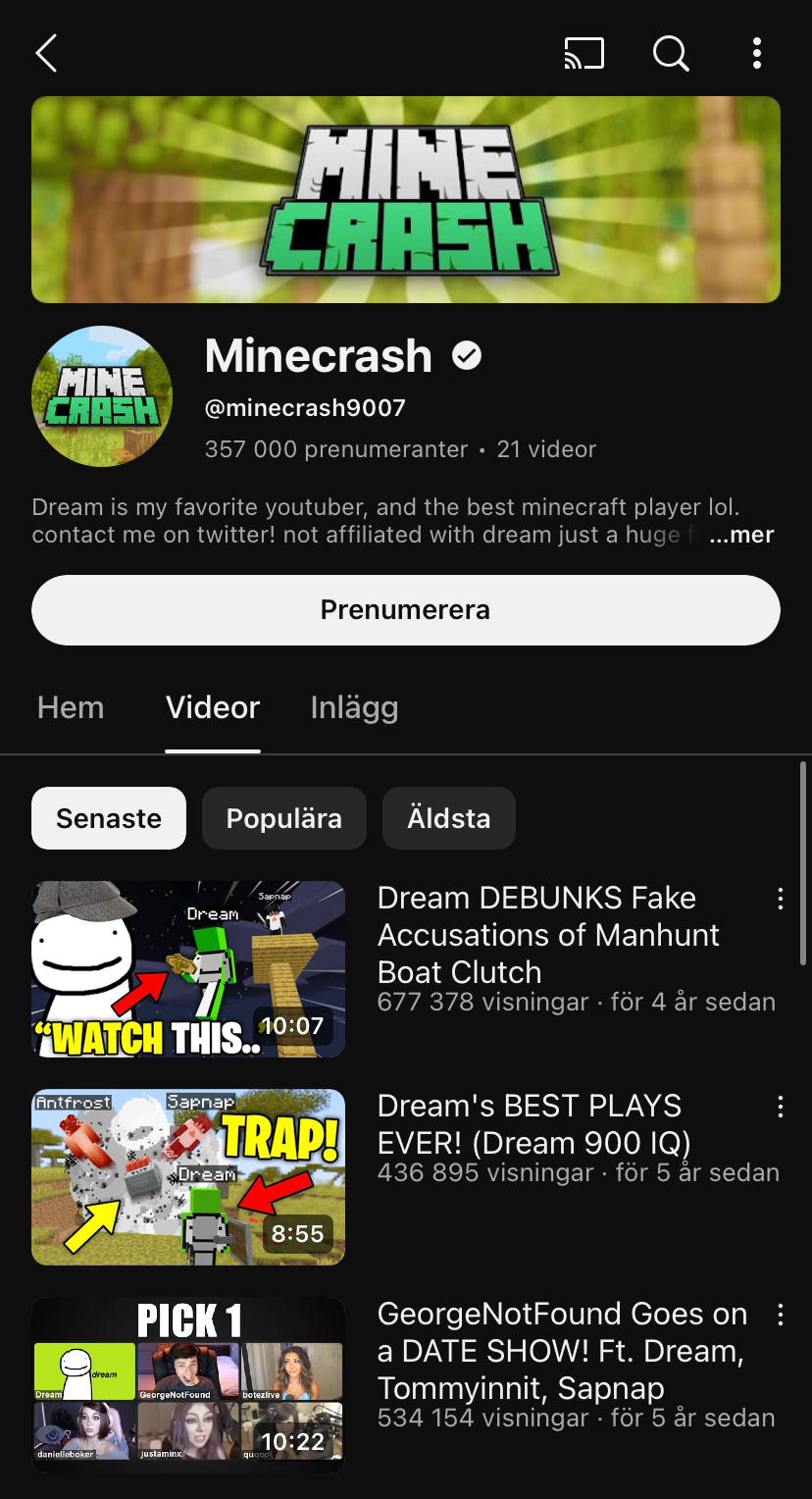Sort videos by Populära chip
Image resolution: width=812 pixels, height=1499 pixels.
point(283,818)
